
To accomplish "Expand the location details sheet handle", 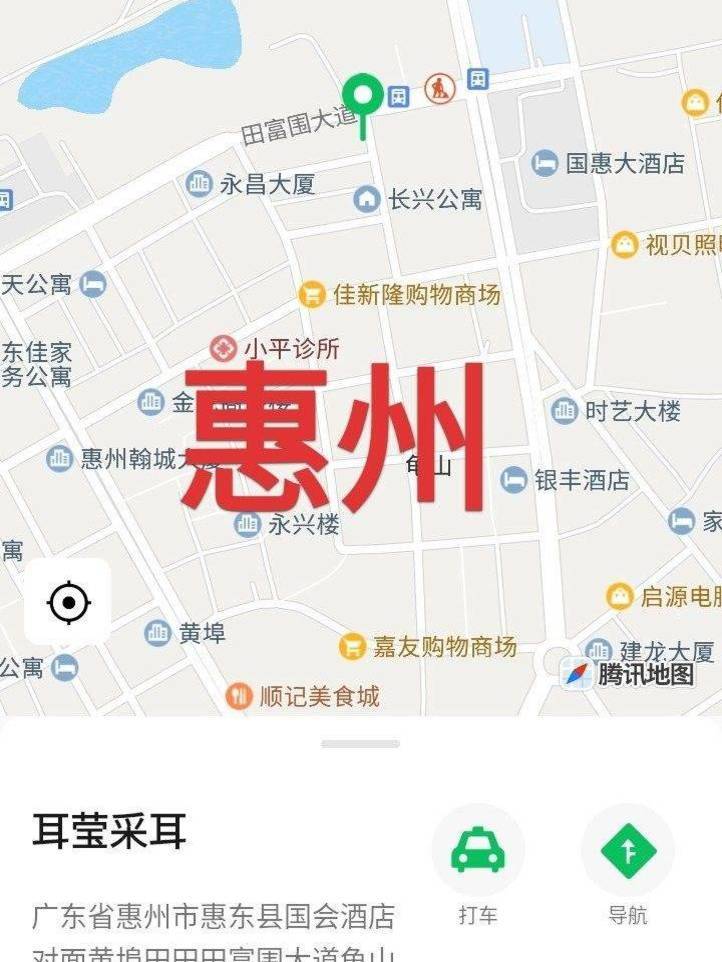I will tap(360, 744).
